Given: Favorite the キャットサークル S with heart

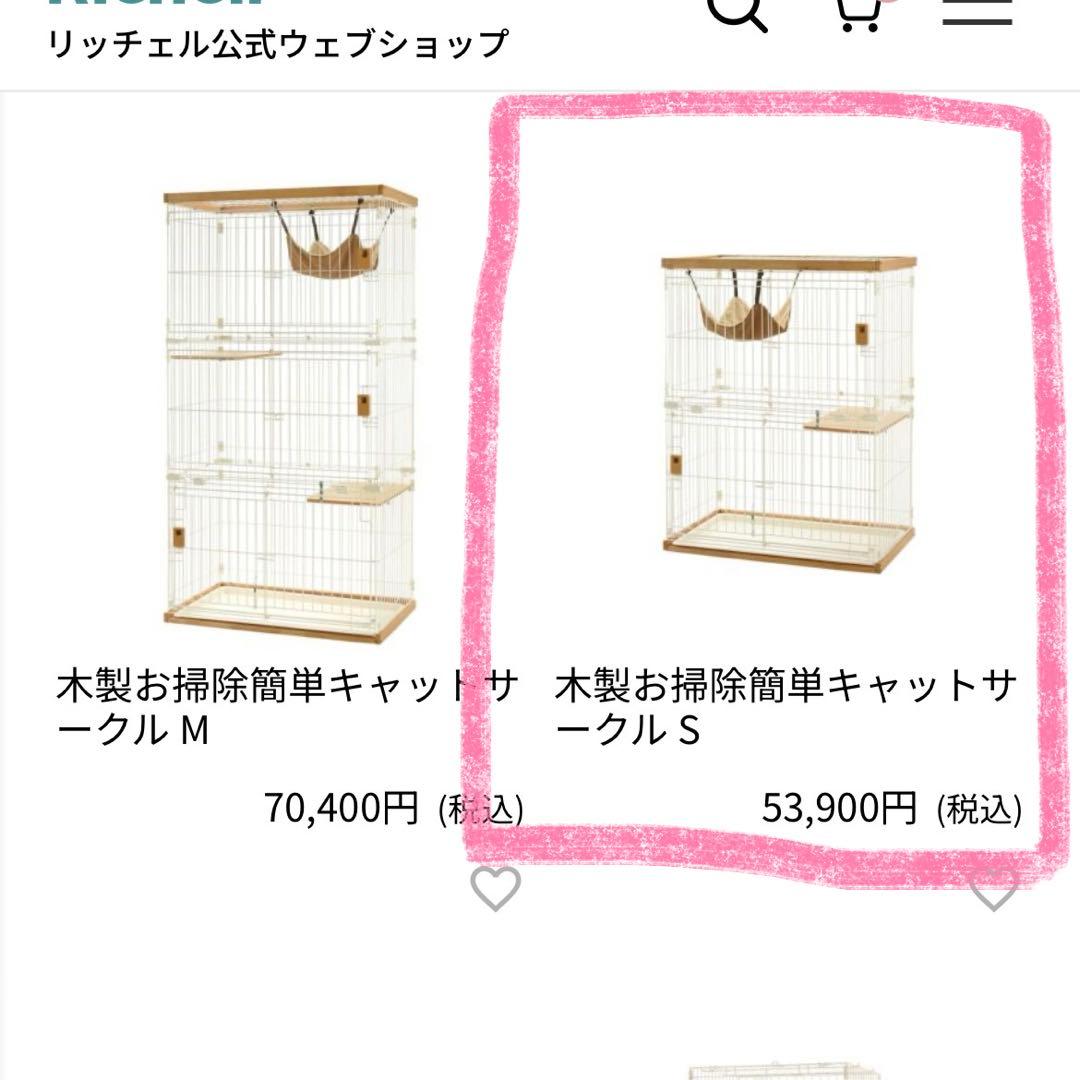Looking at the screenshot, I should click(994, 888).
